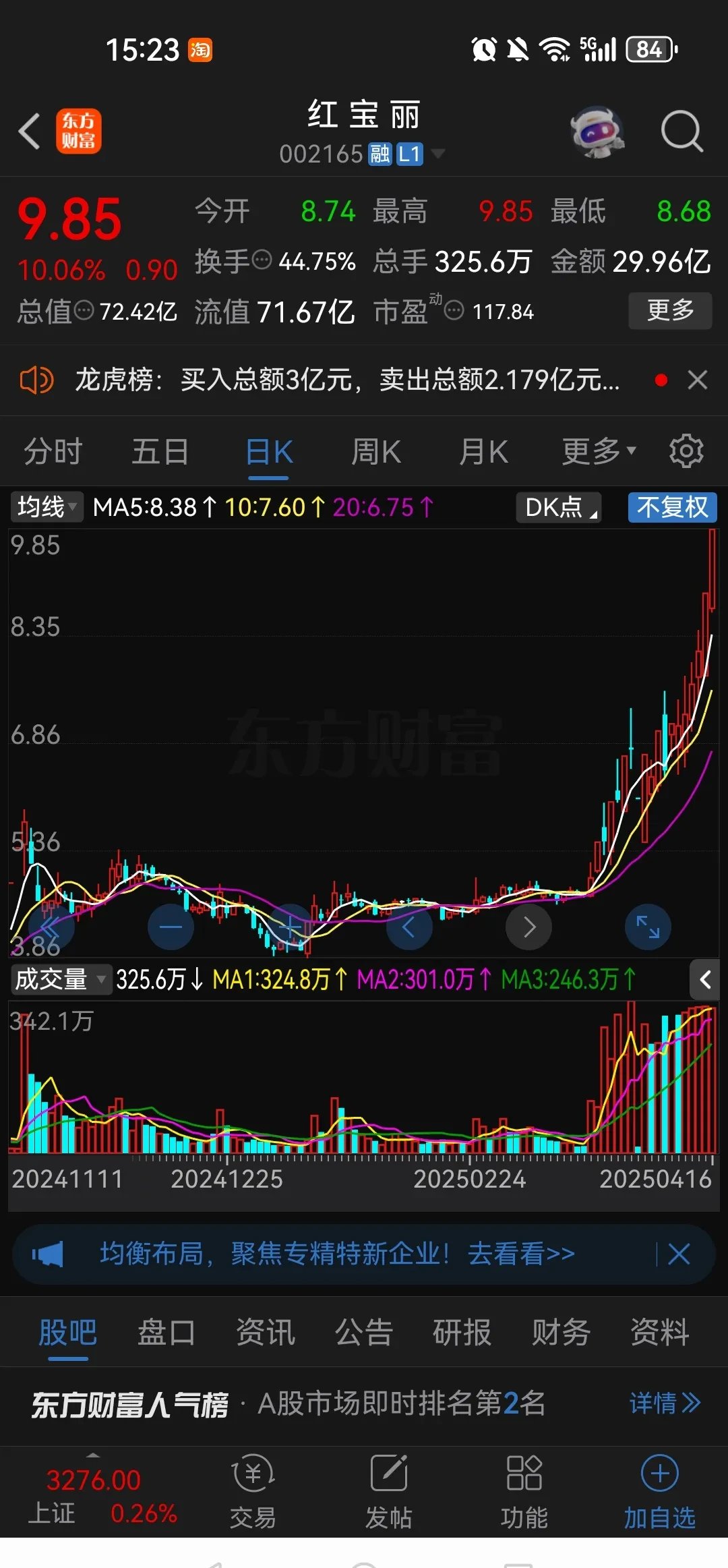Zoom in on the K-line chart with plus icon
This screenshot has height=1568, width=728.
pos(290,927)
